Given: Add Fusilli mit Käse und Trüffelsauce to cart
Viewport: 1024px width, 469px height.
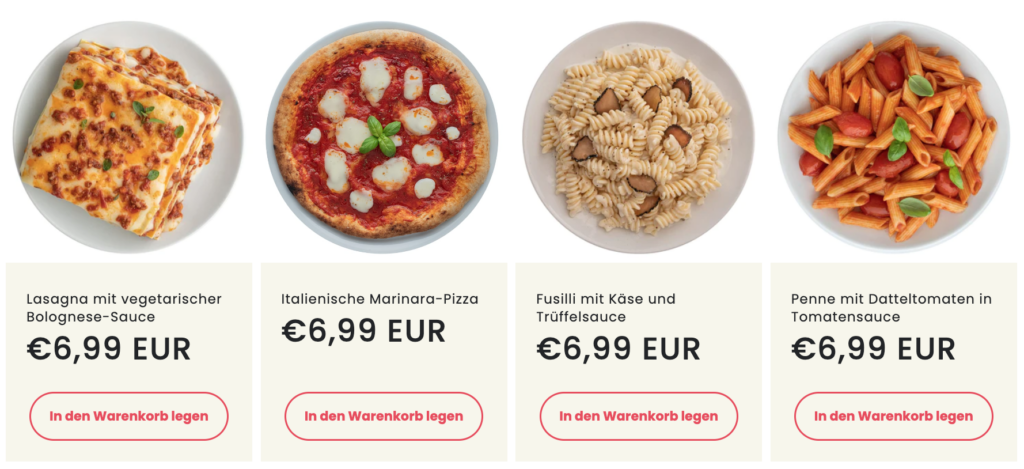Looking at the screenshot, I should pos(639,416).
